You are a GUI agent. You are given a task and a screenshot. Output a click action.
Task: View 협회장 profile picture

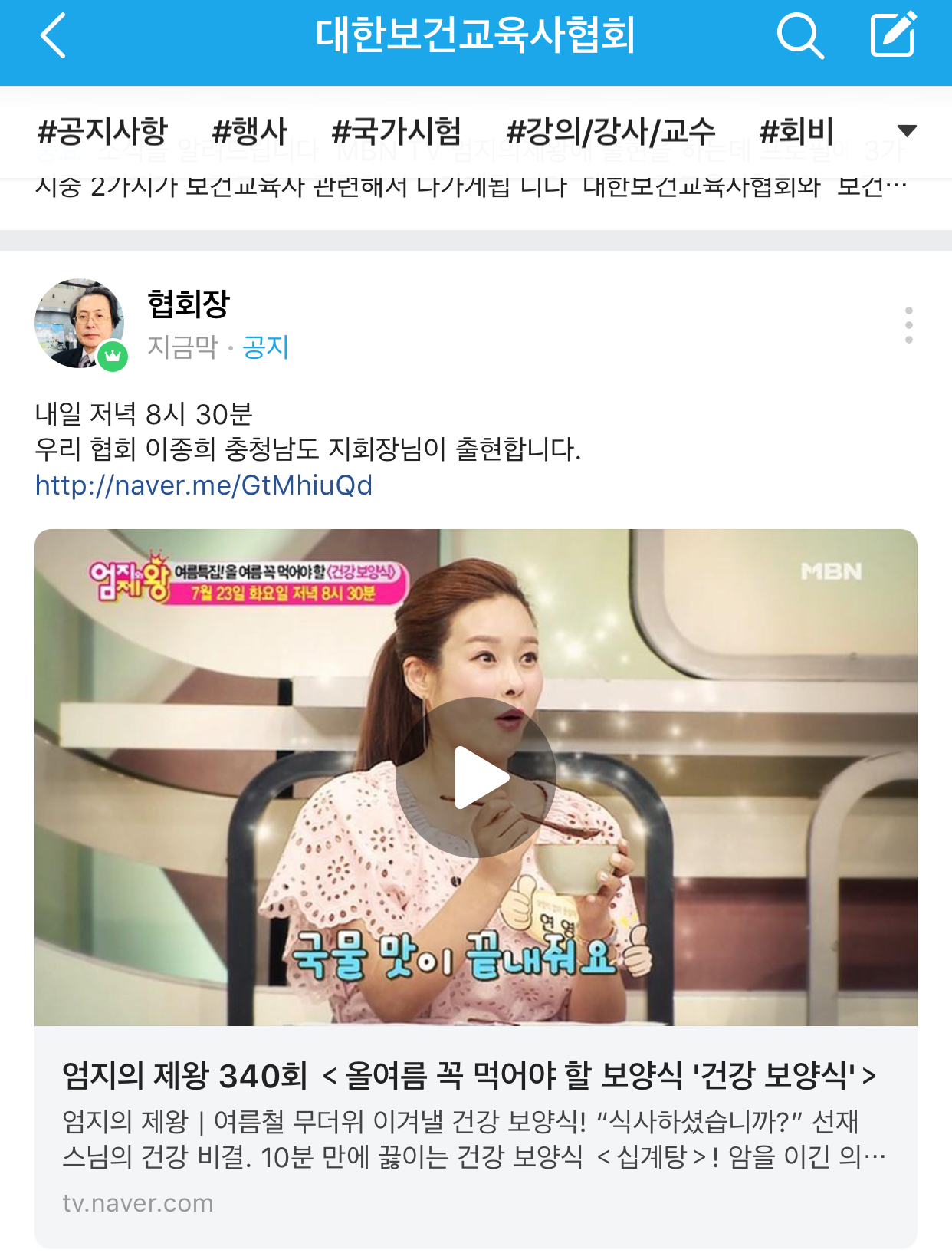pyautogui.click(x=80, y=324)
